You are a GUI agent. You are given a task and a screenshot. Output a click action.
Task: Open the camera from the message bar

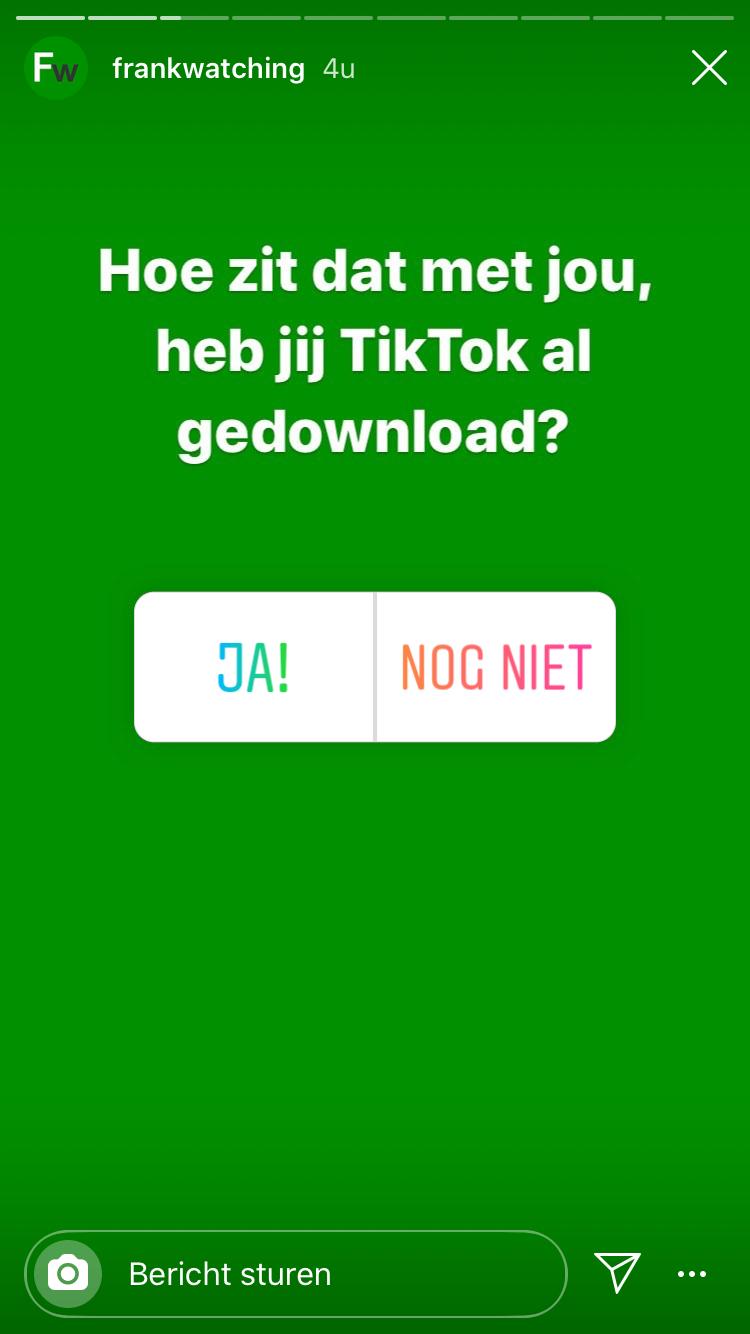(68, 1273)
